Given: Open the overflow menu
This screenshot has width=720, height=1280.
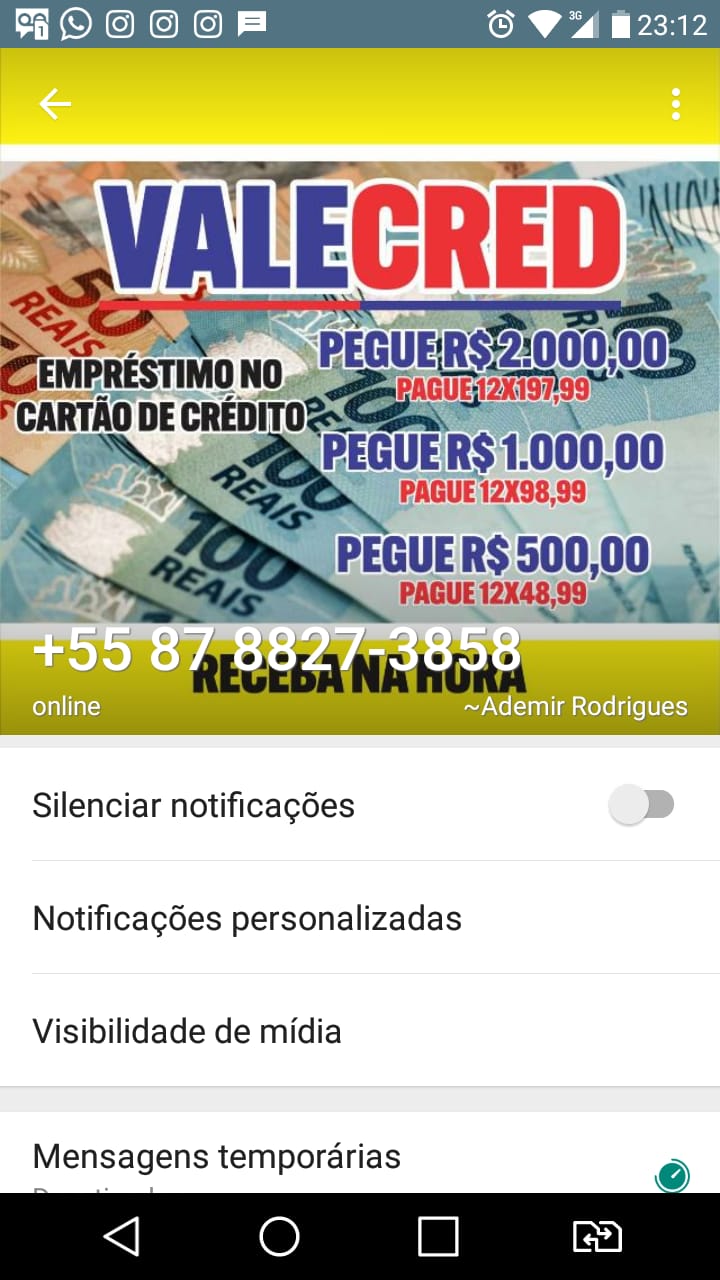Looking at the screenshot, I should pyautogui.click(x=676, y=103).
